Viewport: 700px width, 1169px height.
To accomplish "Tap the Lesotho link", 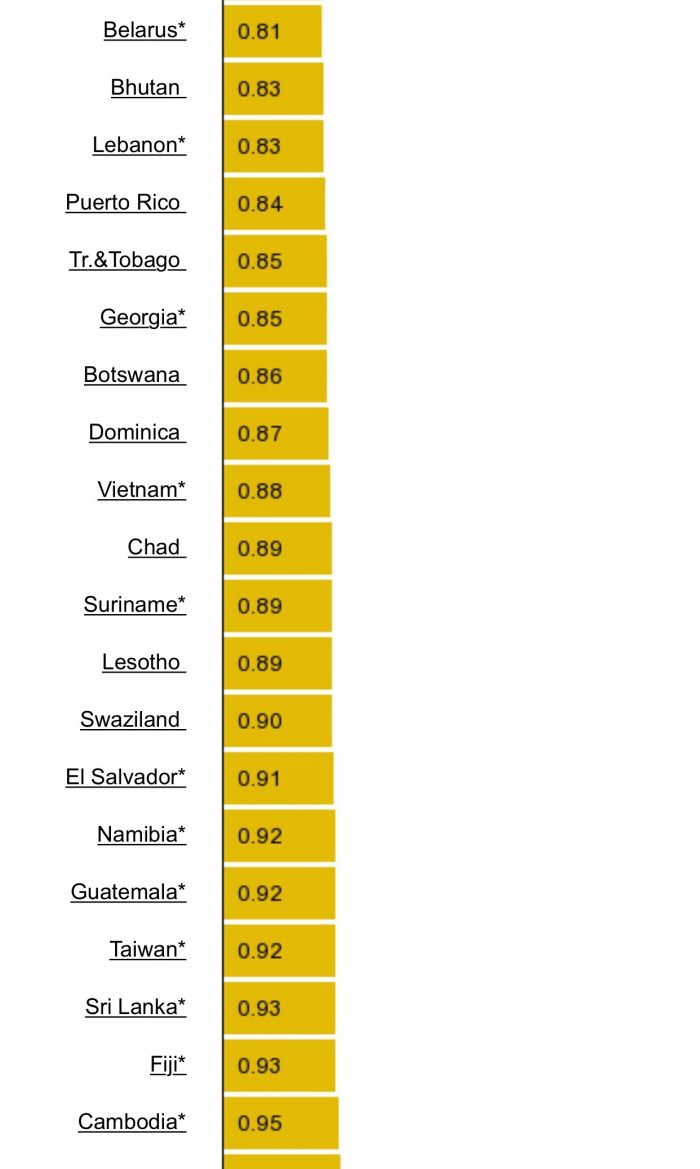I will click(144, 662).
